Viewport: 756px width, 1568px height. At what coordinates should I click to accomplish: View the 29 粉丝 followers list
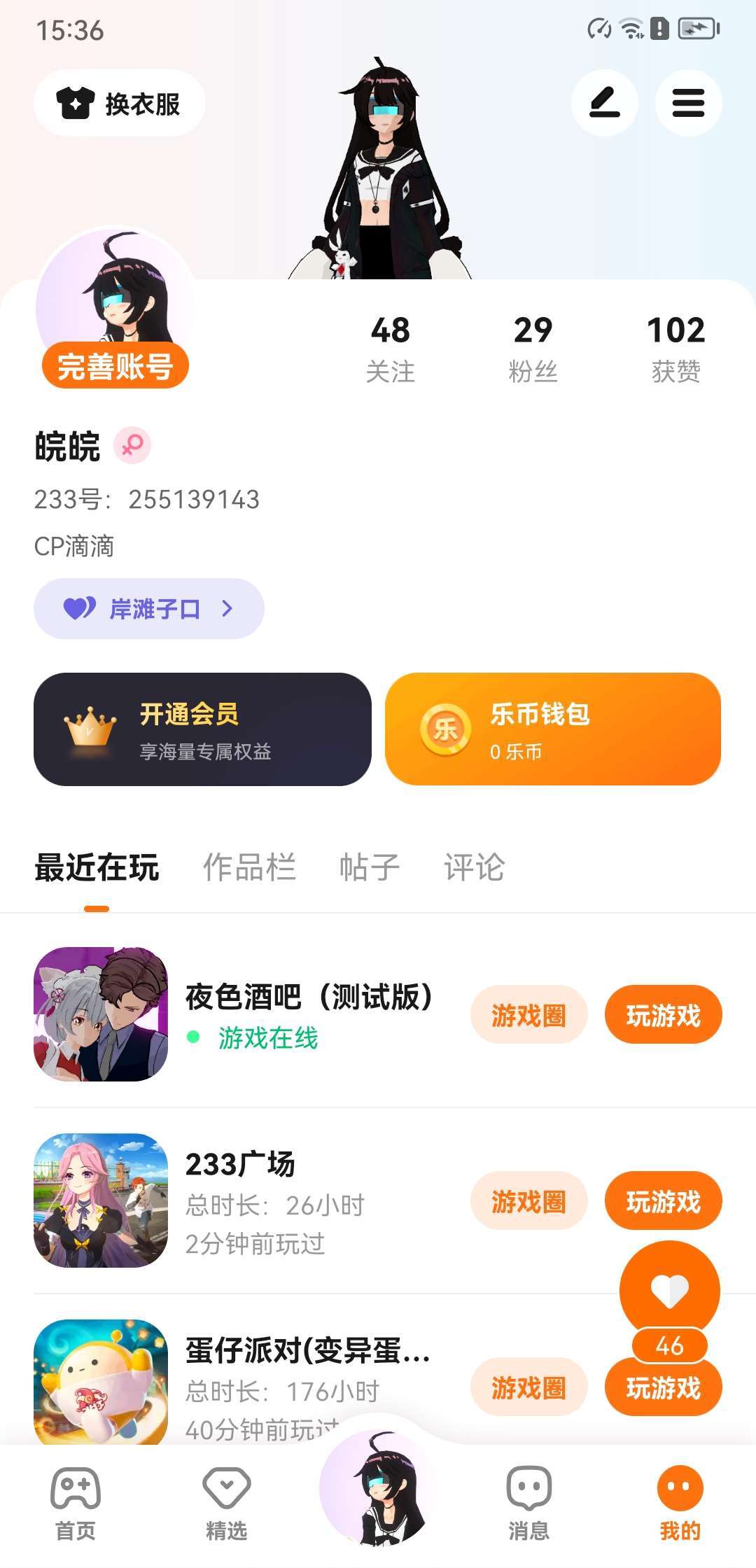[x=533, y=349]
